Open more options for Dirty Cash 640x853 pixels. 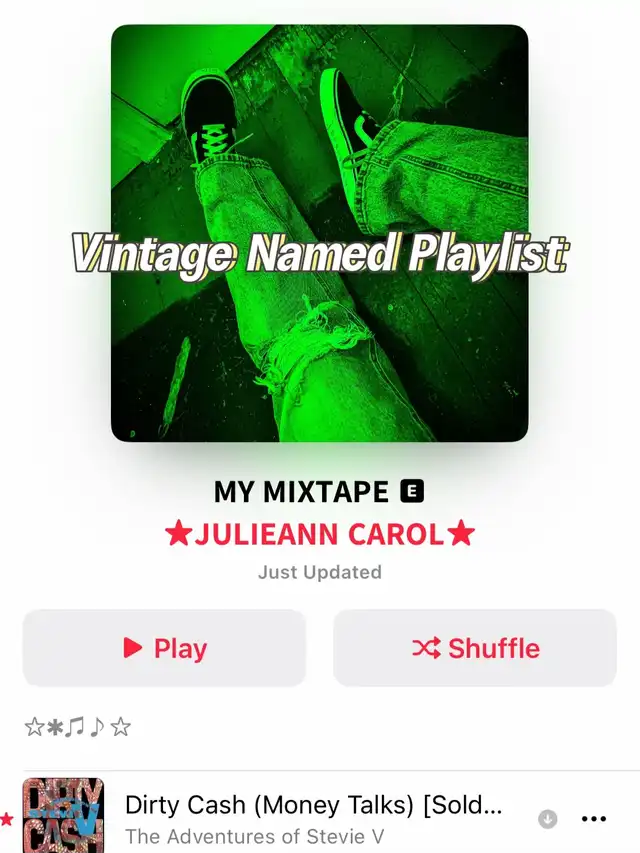point(594,819)
